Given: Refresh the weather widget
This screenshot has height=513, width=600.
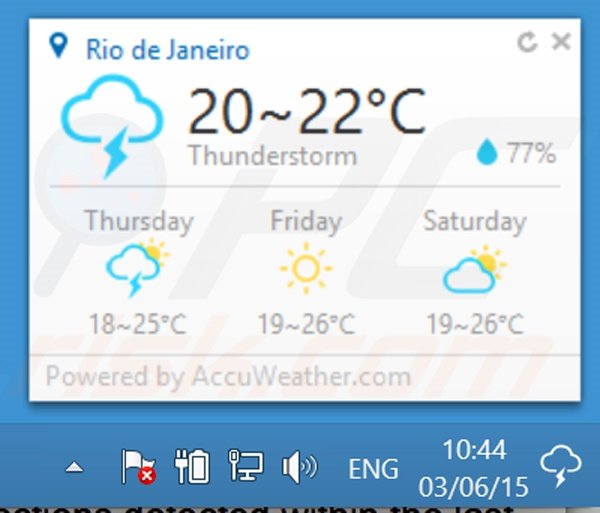Looking at the screenshot, I should (527, 42).
